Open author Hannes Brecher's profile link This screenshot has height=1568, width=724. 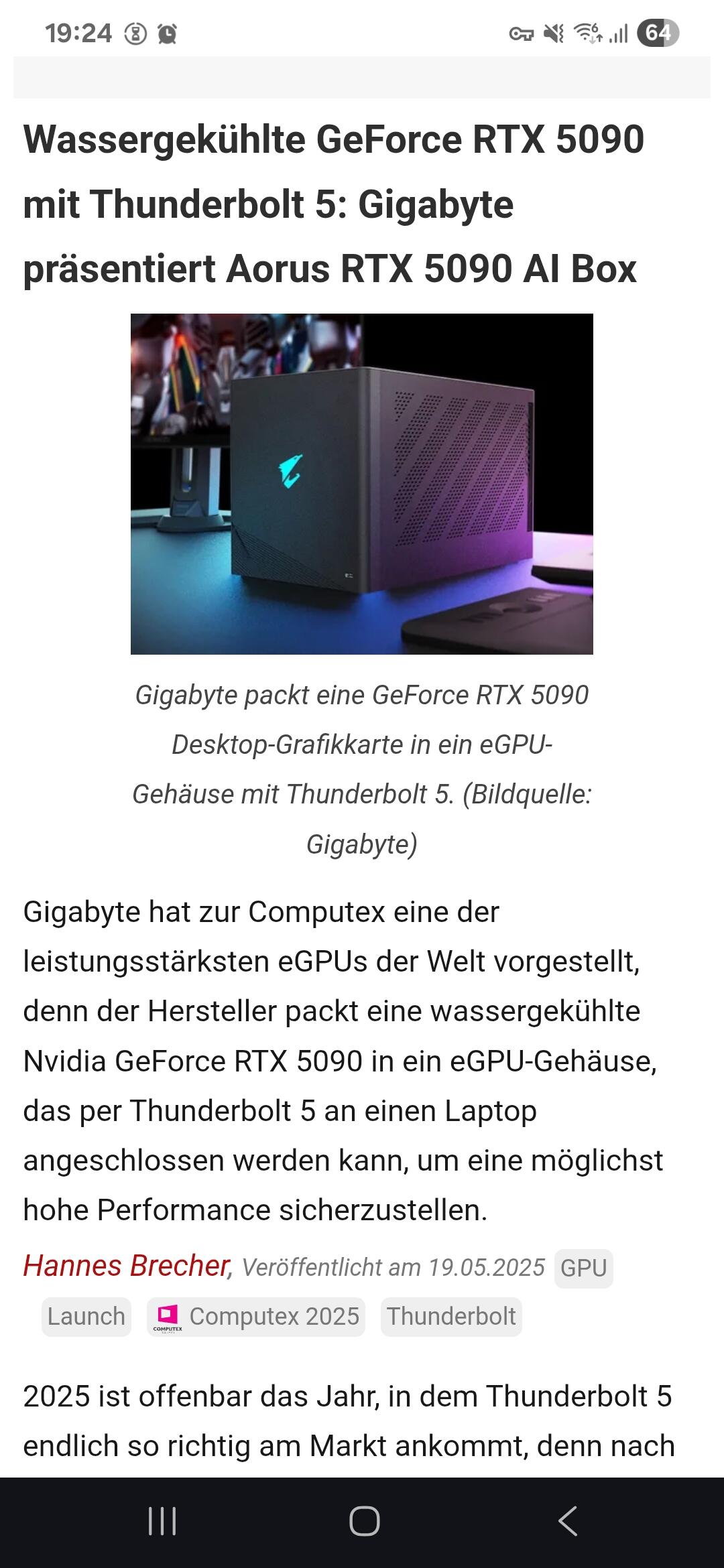[127, 1266]
